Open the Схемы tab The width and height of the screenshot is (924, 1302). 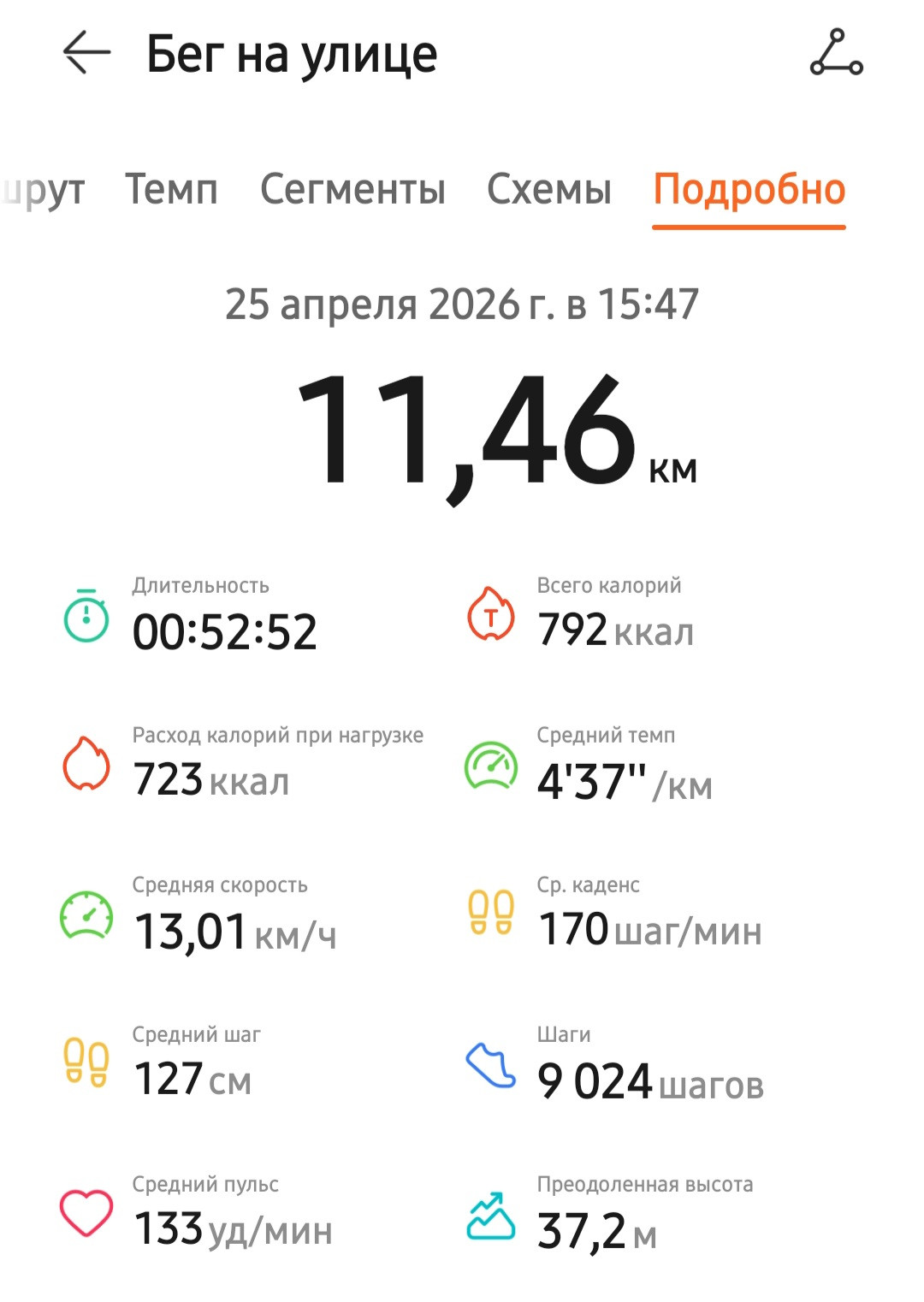point(549,189)
